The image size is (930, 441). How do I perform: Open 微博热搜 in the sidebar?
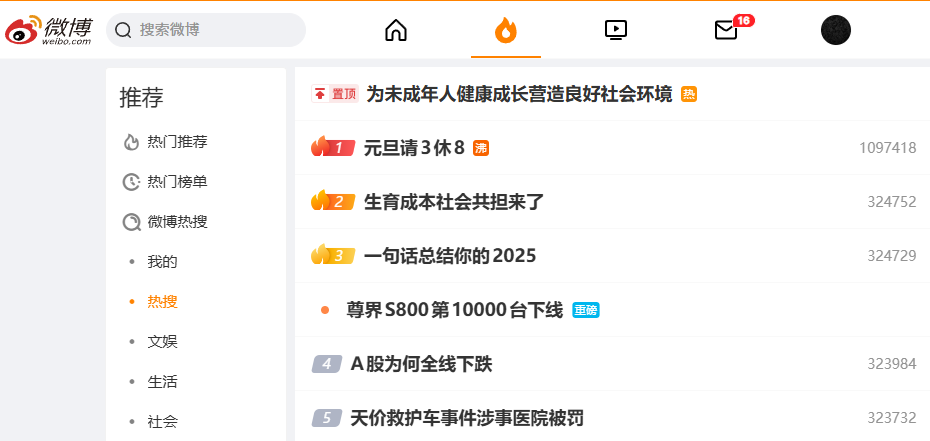177,222
